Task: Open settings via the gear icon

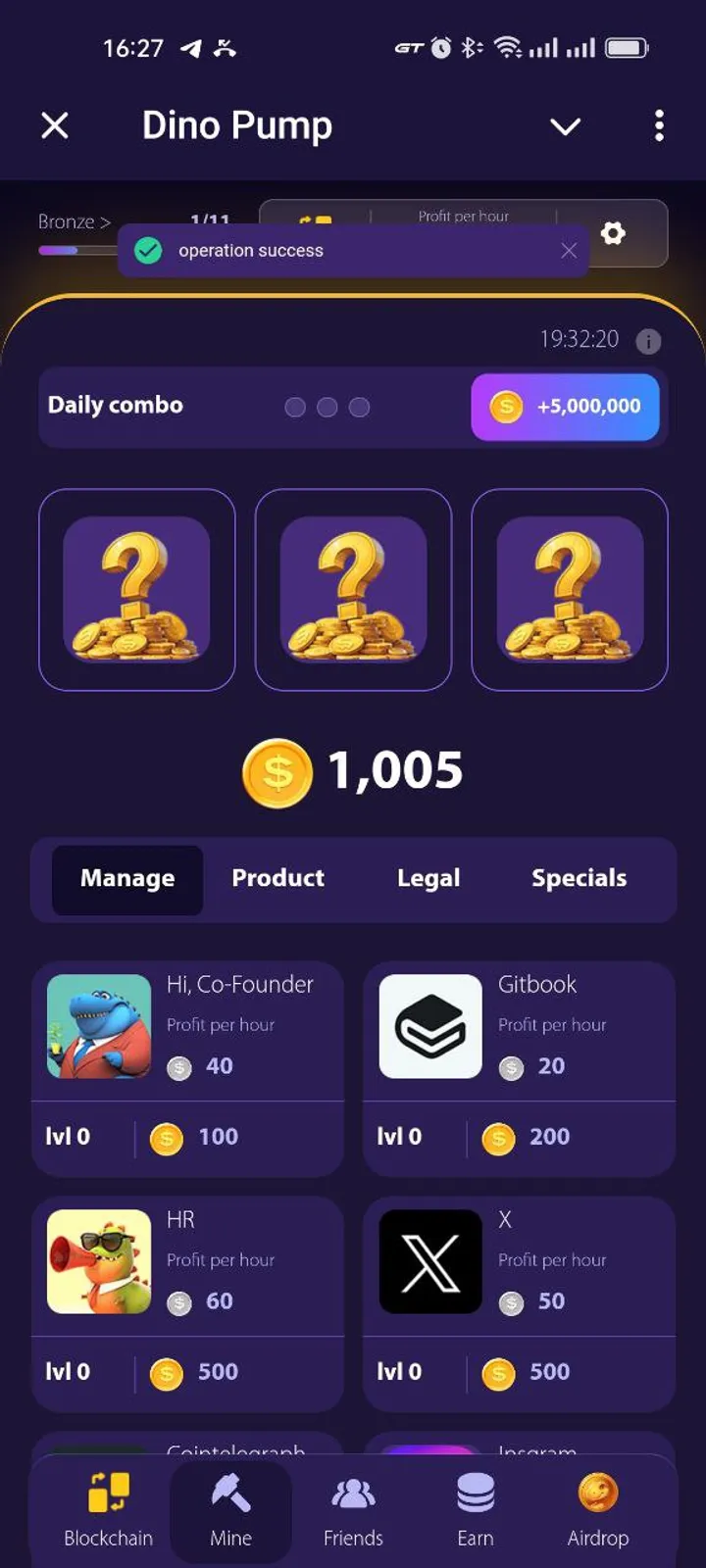Action: pyautogui.click(x=613, y=233)
